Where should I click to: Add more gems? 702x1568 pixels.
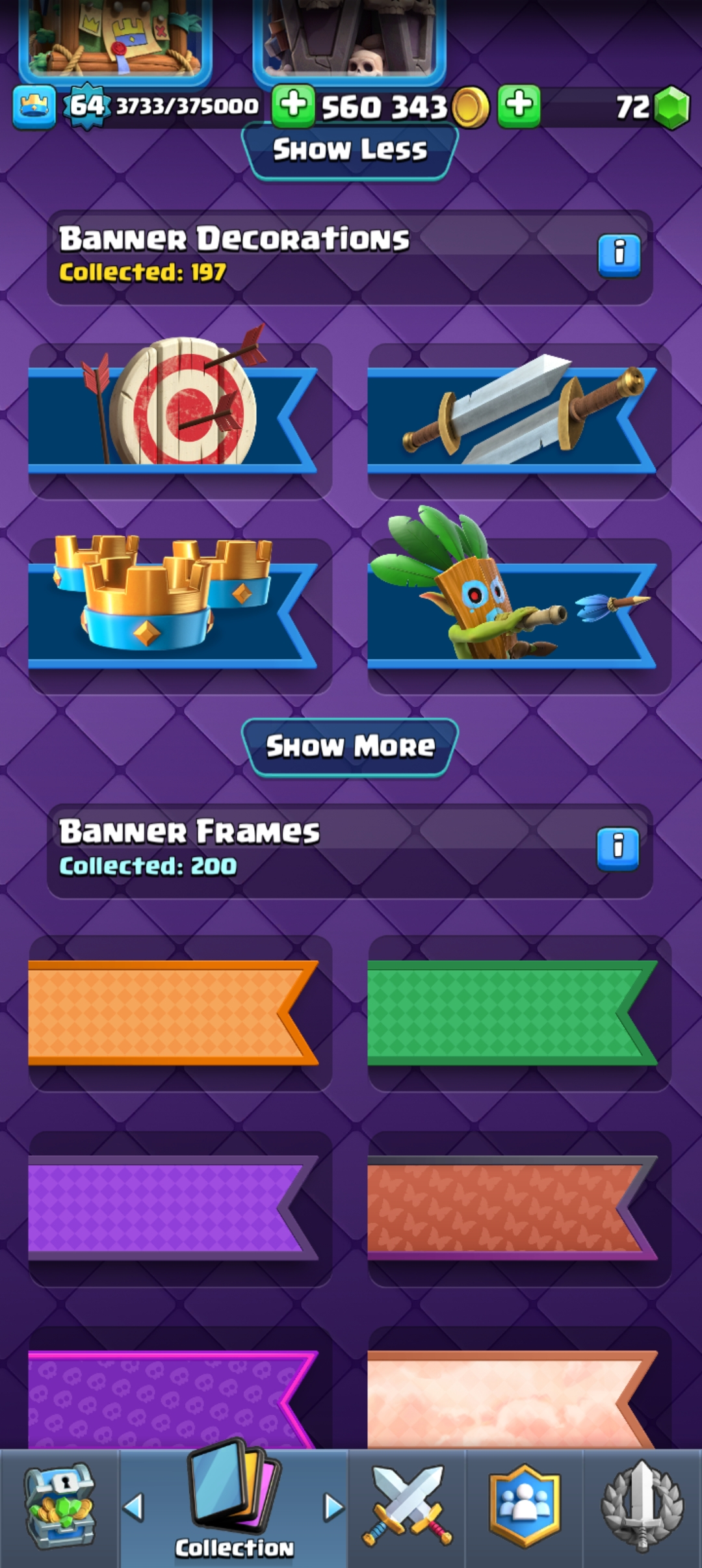pyautogui.click(x=519, y=105)
